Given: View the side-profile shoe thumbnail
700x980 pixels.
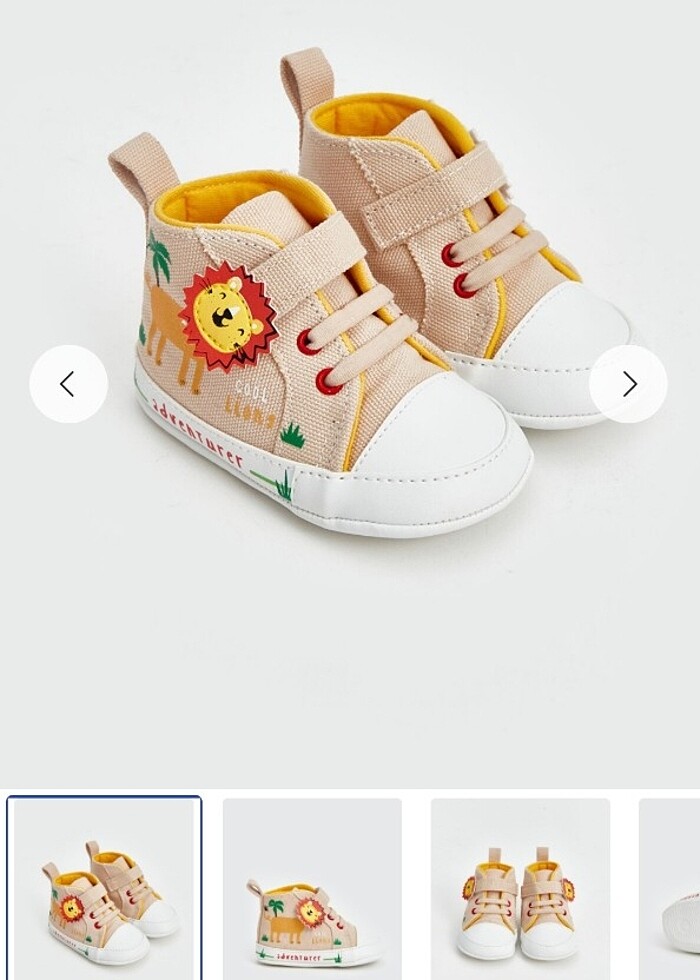Looking at the screenshot, I should click(312, 888).
